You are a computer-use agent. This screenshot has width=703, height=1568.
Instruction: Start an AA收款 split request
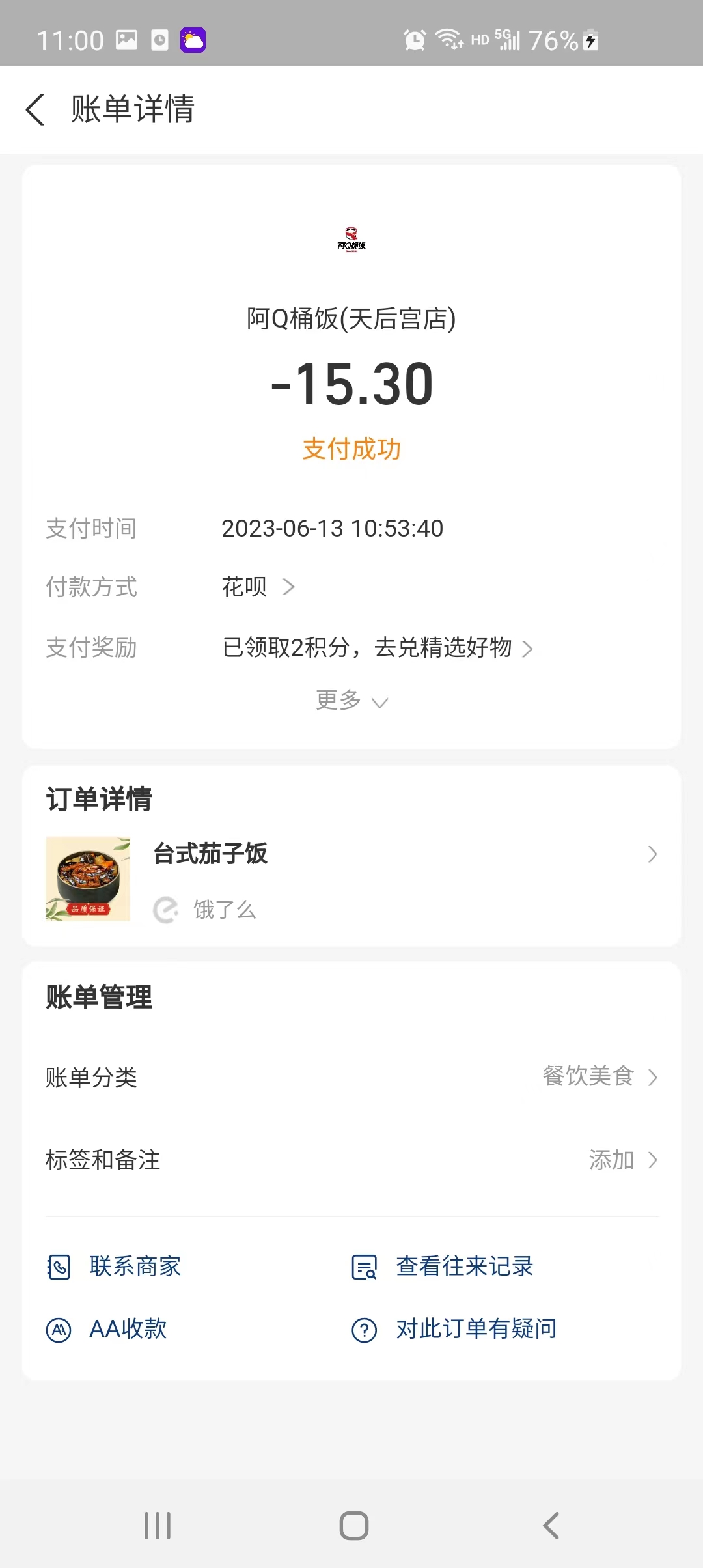[x=107, y=1329]
